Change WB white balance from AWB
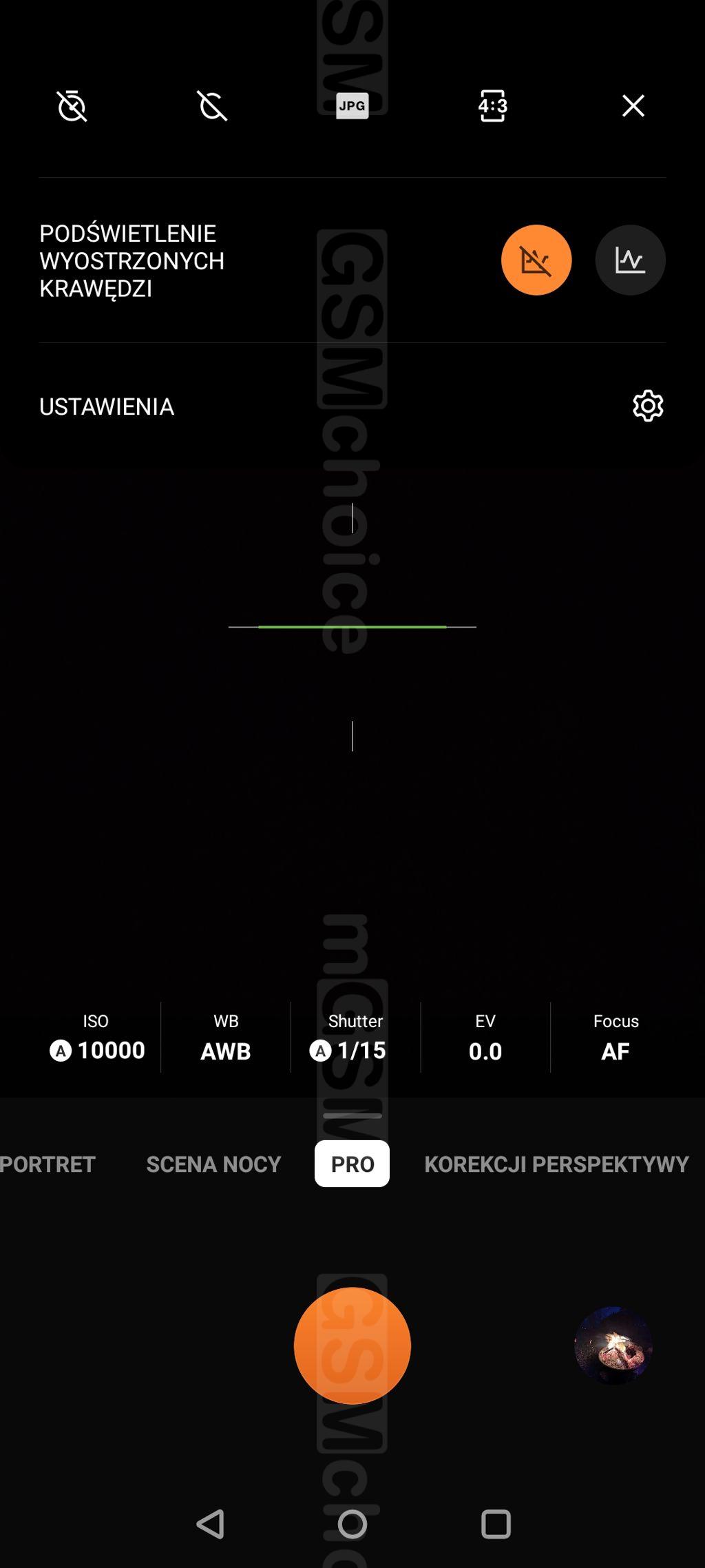 coord(226,1038)
